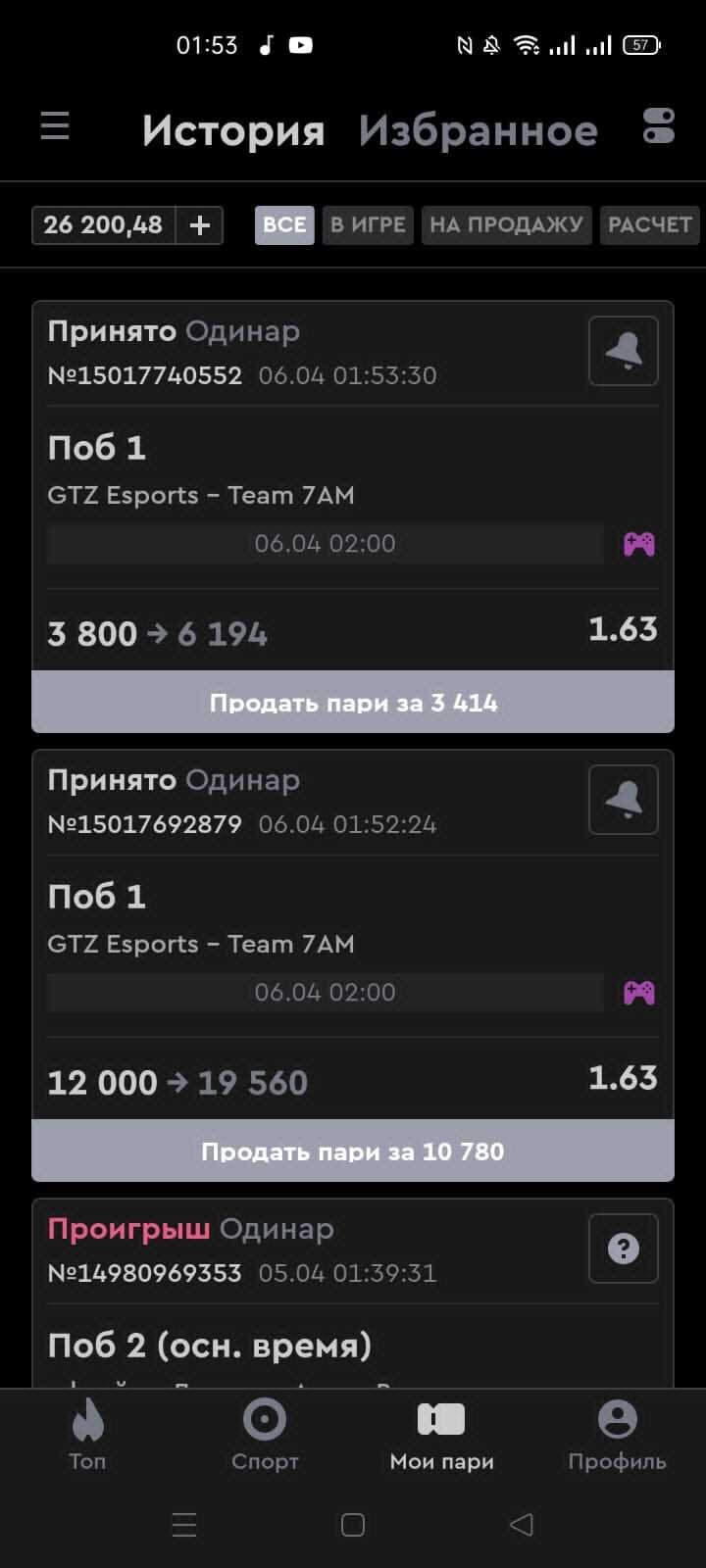Open the display settings toggle icon
This screenshot has height=1568, width=706.
pos(658,126)
